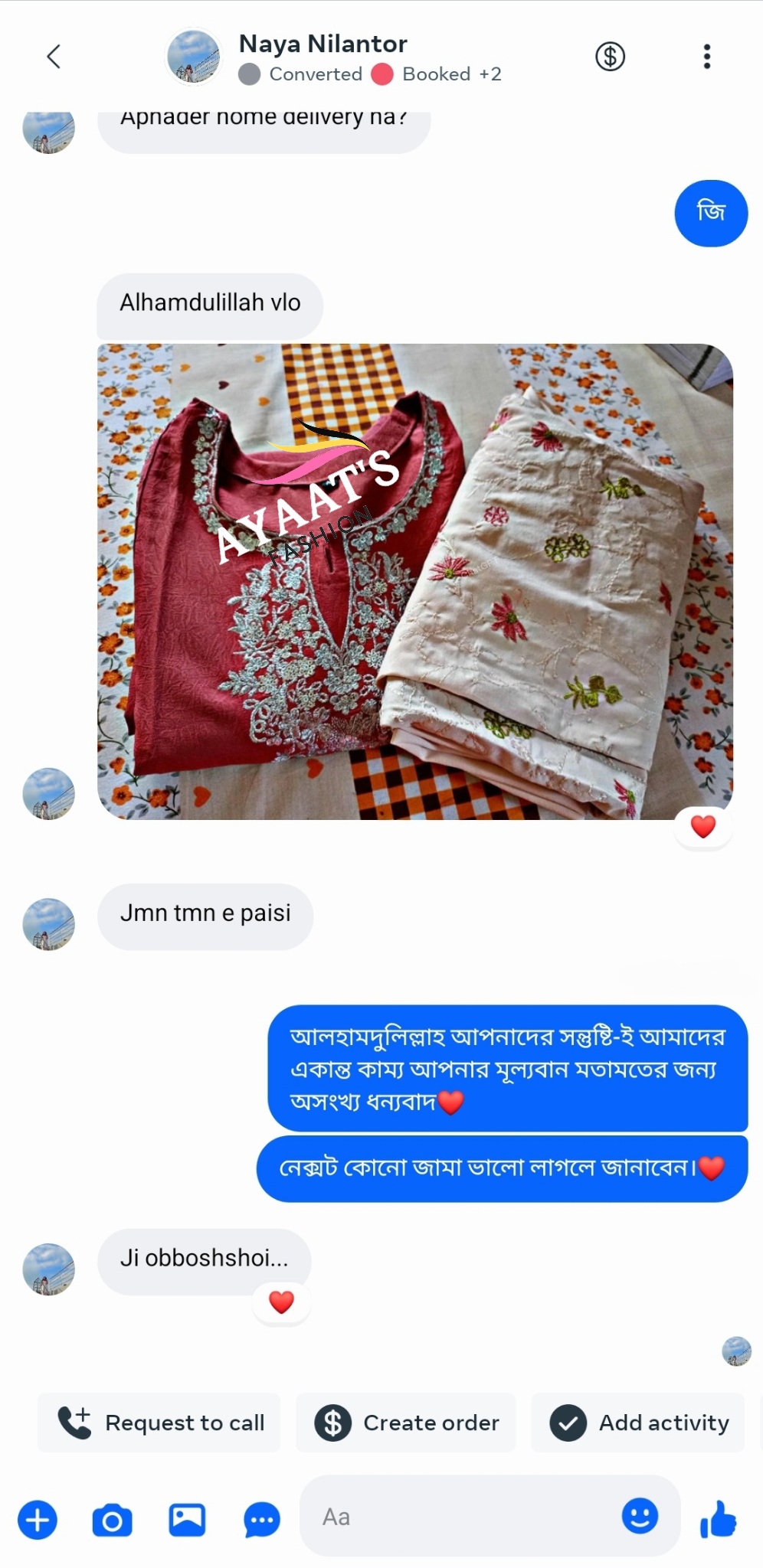This screenshot has height=1568, width=763.
Task: View heart reaction on Ji obboshshoi message
Action: 282,1302
